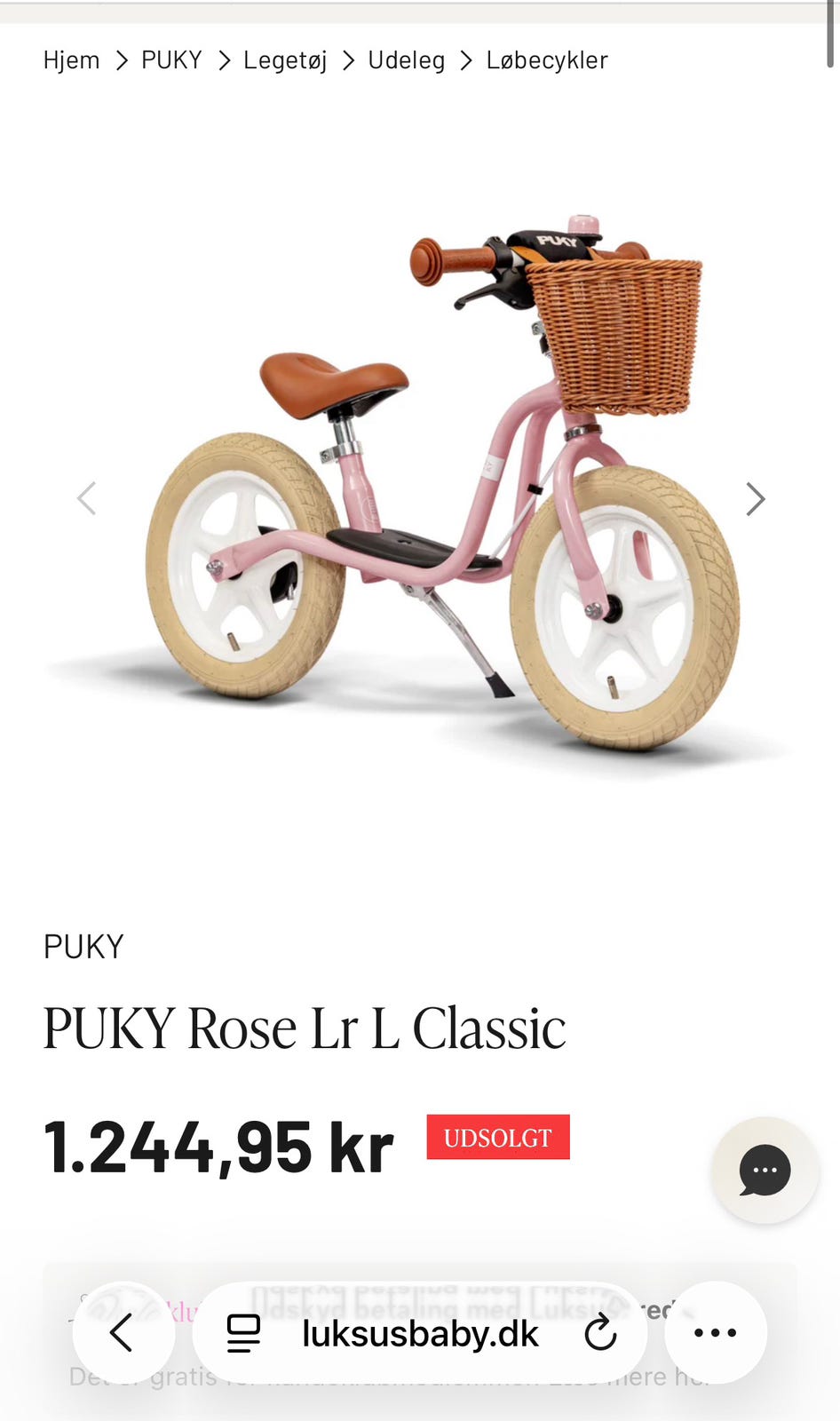Viewport: 840px width, 1421px height.
Task: Open the page settings icon in the address bar
Action: (243, 1332)
